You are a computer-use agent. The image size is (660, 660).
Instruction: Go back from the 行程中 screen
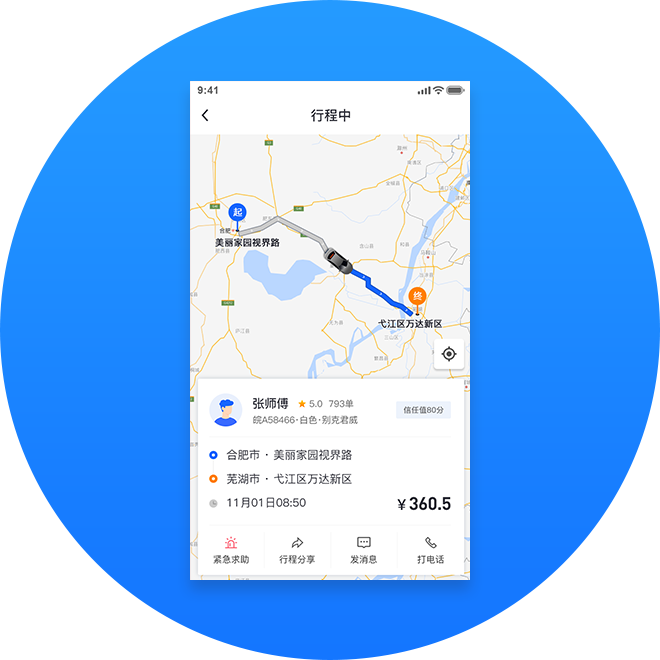[205, 115]
